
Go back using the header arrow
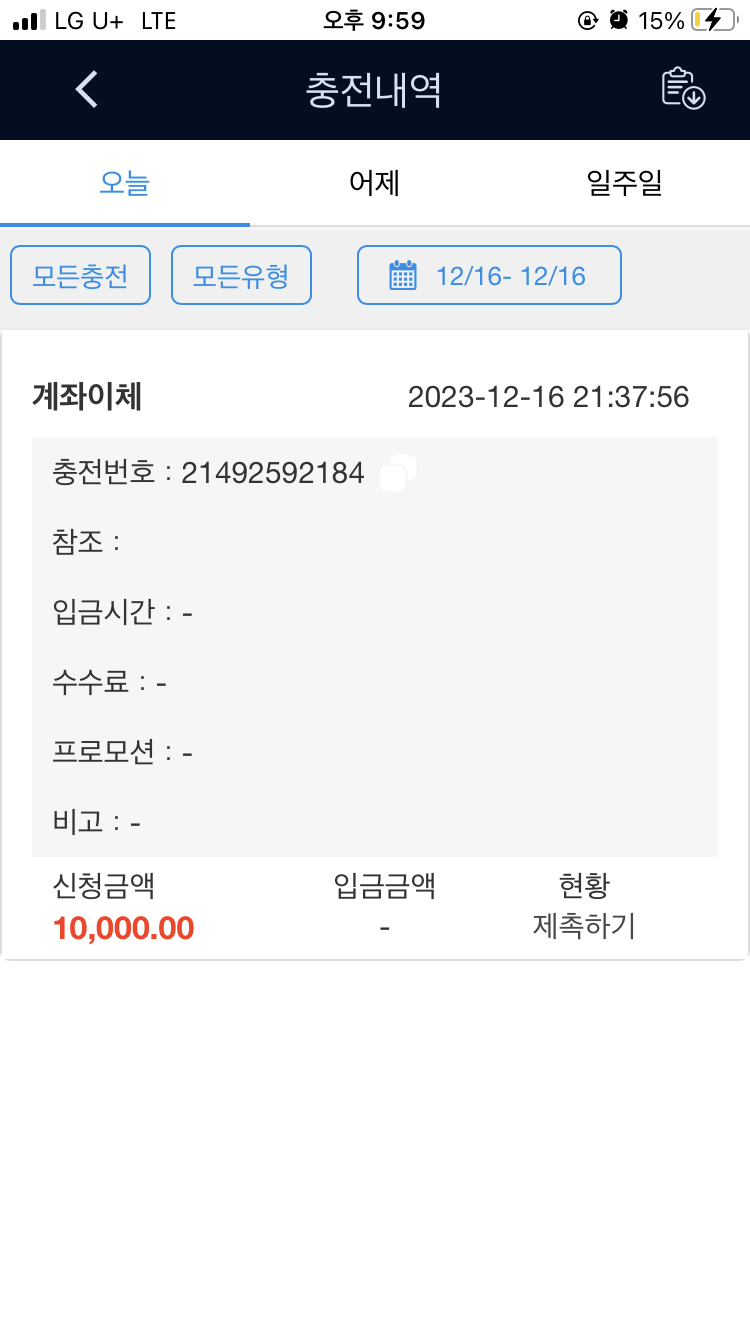click(x=87, y=90)
